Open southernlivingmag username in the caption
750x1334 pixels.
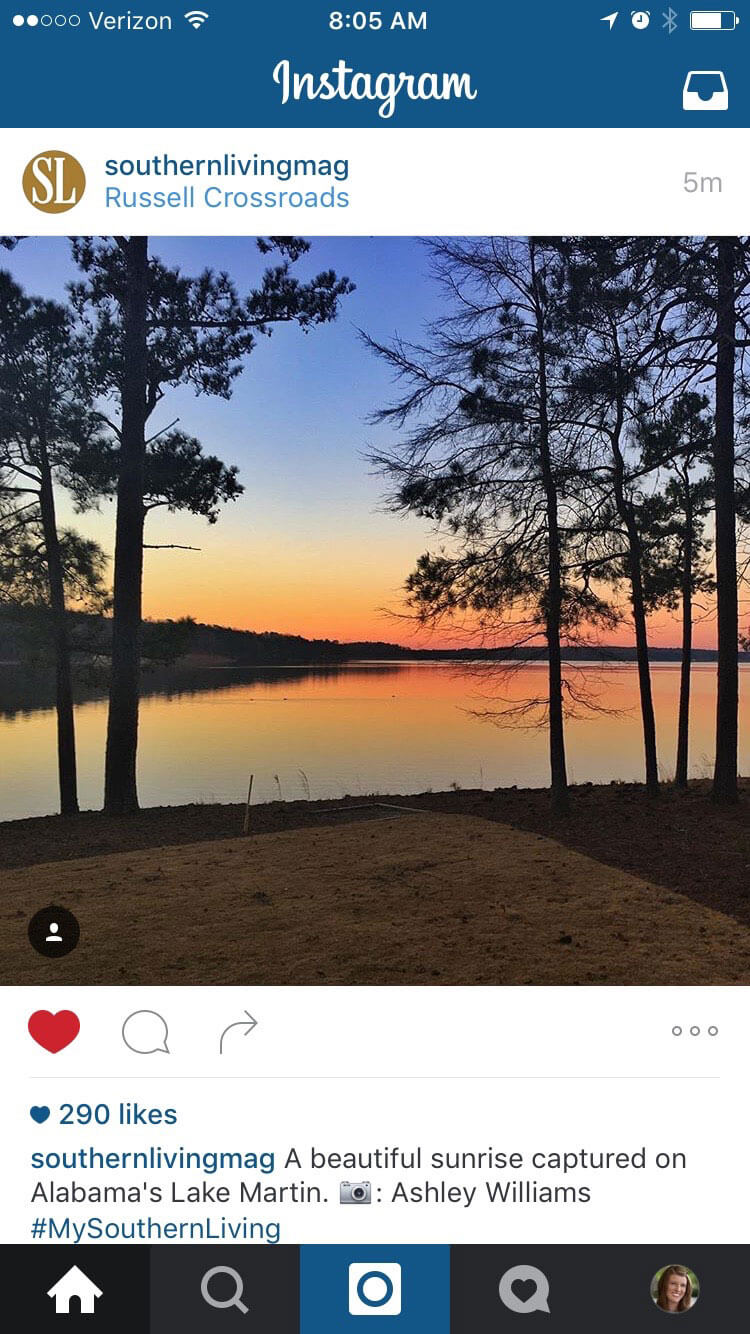153,1159
